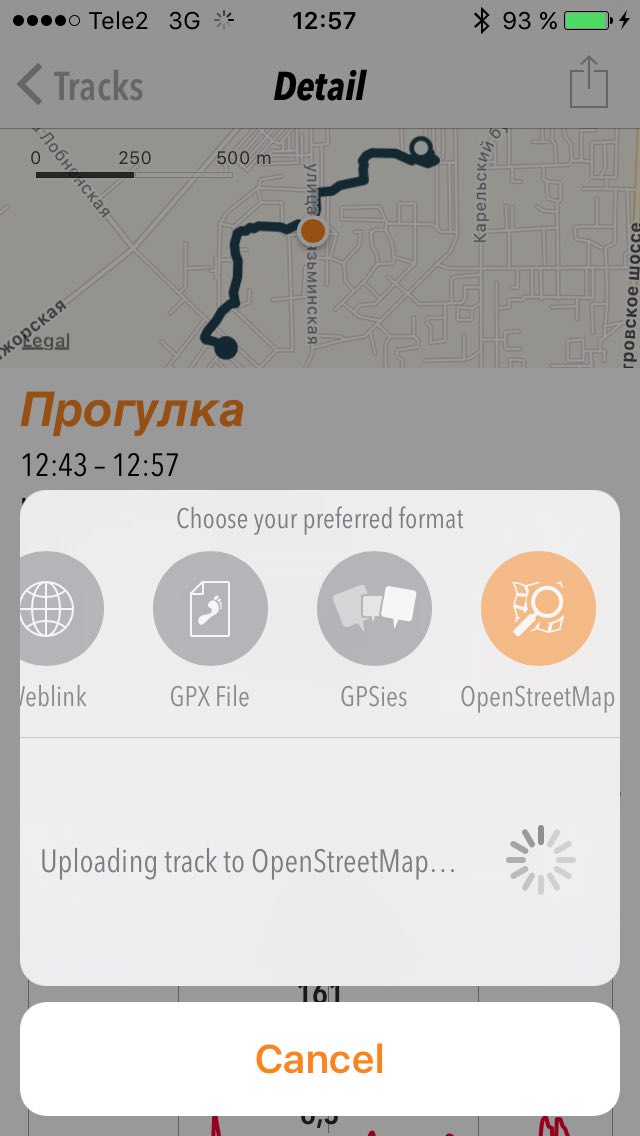Cancel the share sheet
Screen dimensions: 640x1136
click(x=320, y=1058)
